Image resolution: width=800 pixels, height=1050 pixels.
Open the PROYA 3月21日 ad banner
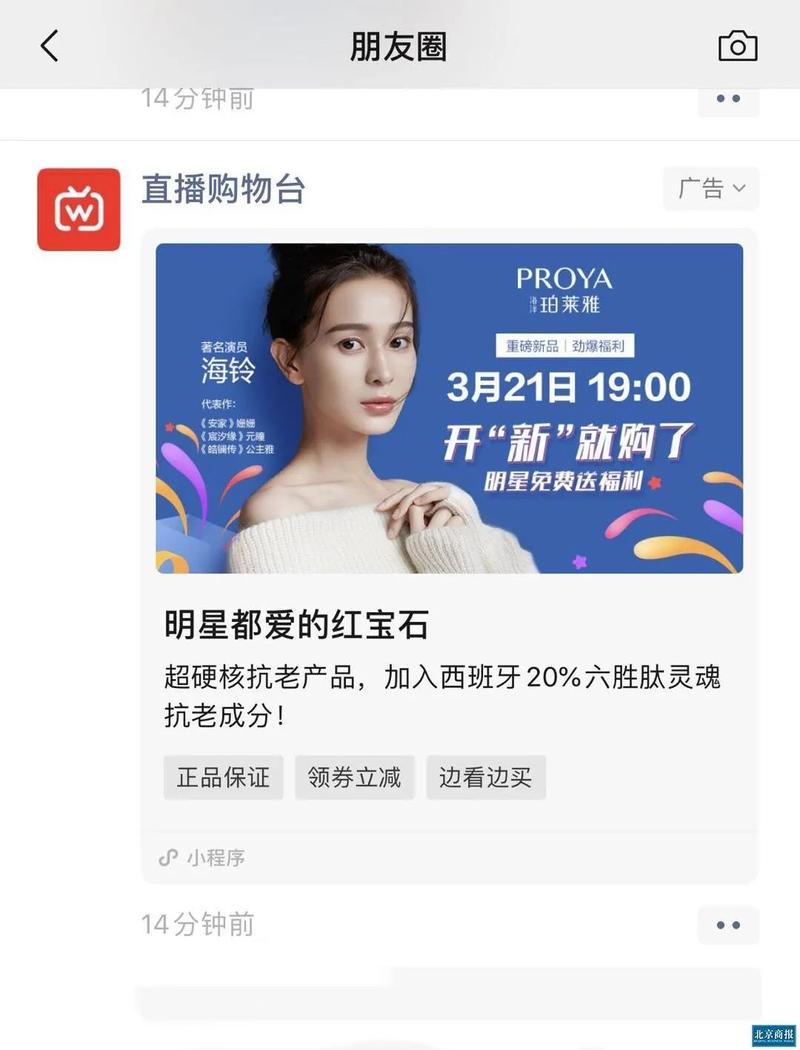[x=449, y=408]
